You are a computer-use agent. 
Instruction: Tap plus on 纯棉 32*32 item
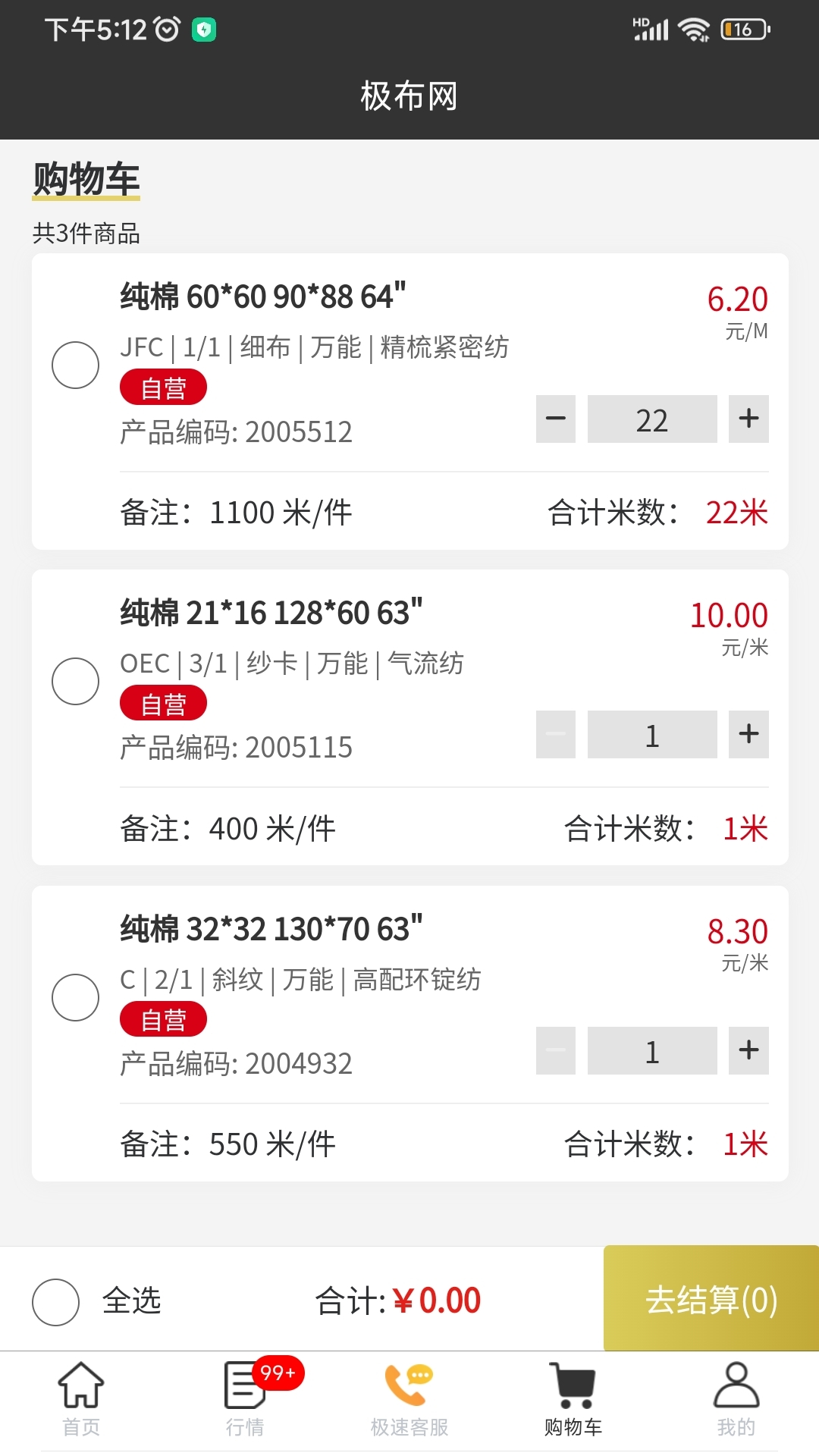coord(748,1050)
